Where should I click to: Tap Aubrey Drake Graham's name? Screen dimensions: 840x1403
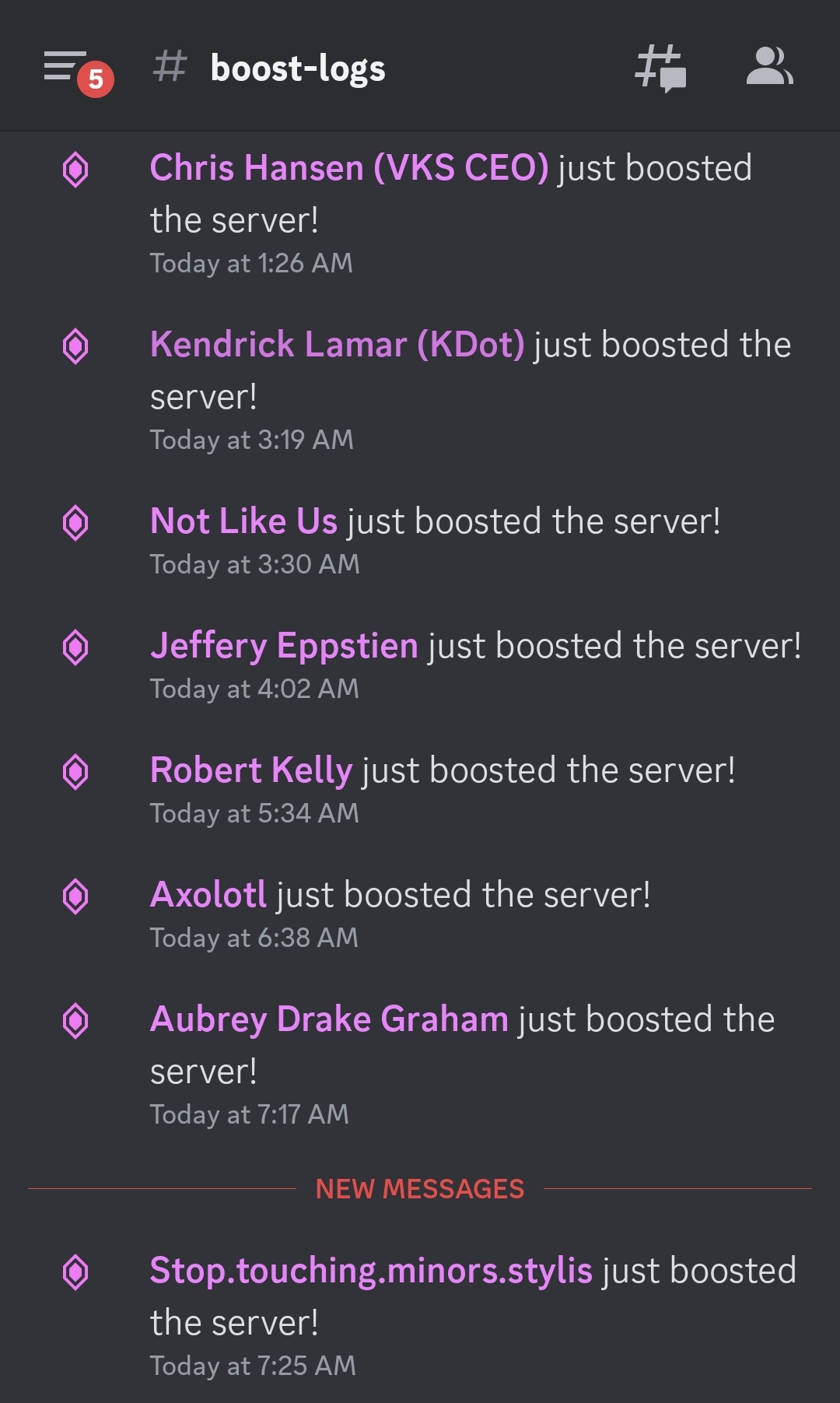click(x=329, y=1019)
